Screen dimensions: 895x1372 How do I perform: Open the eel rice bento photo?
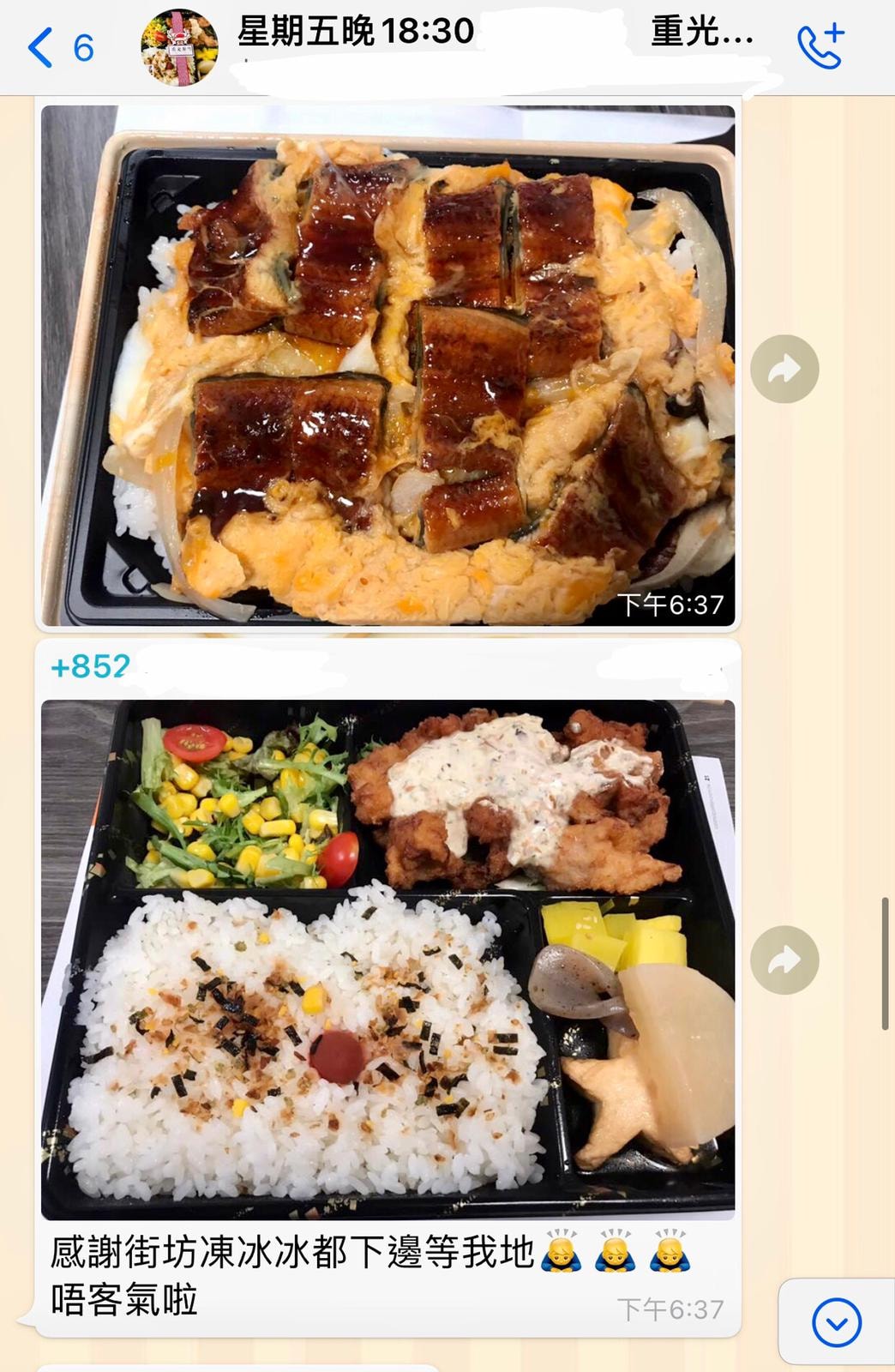(x=387, y=364)
